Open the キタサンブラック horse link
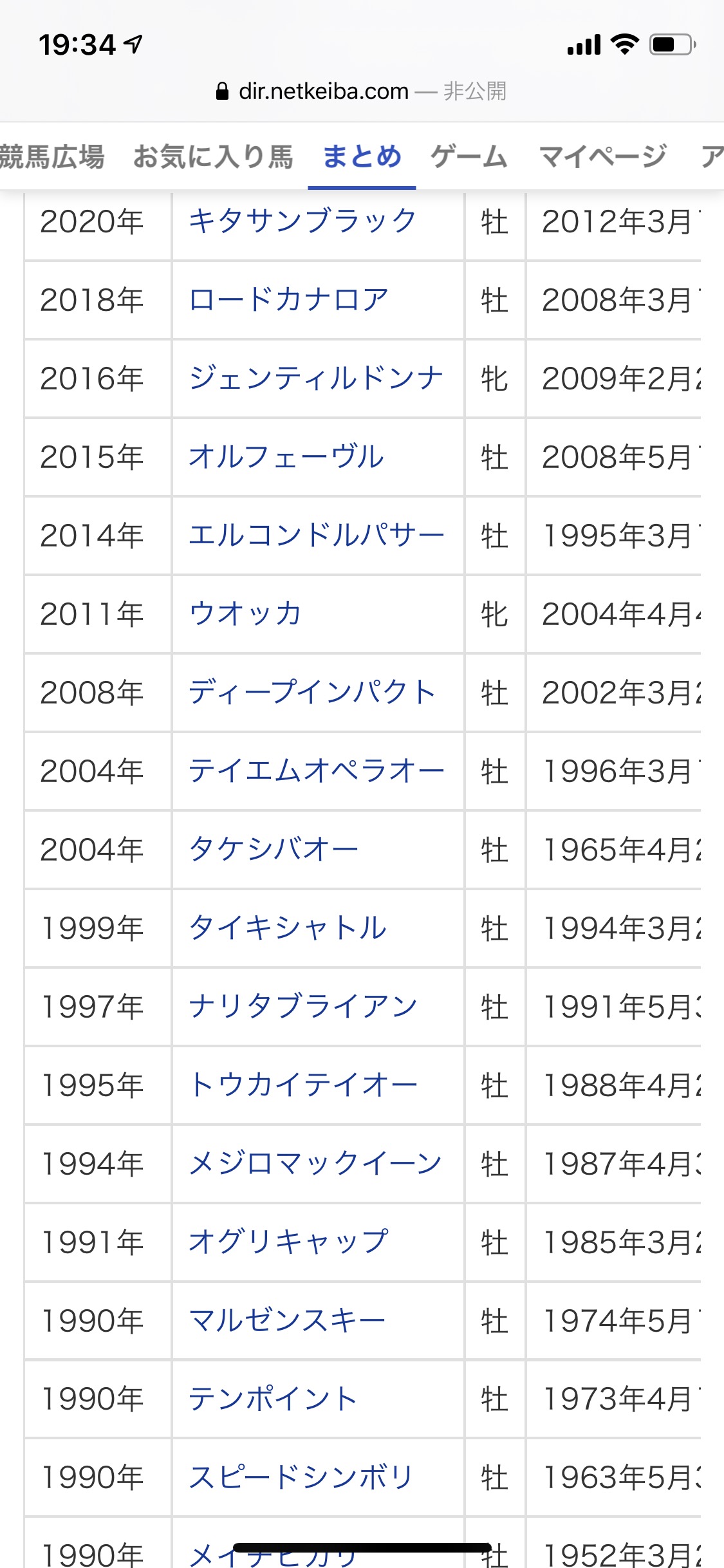 point(302,221)
